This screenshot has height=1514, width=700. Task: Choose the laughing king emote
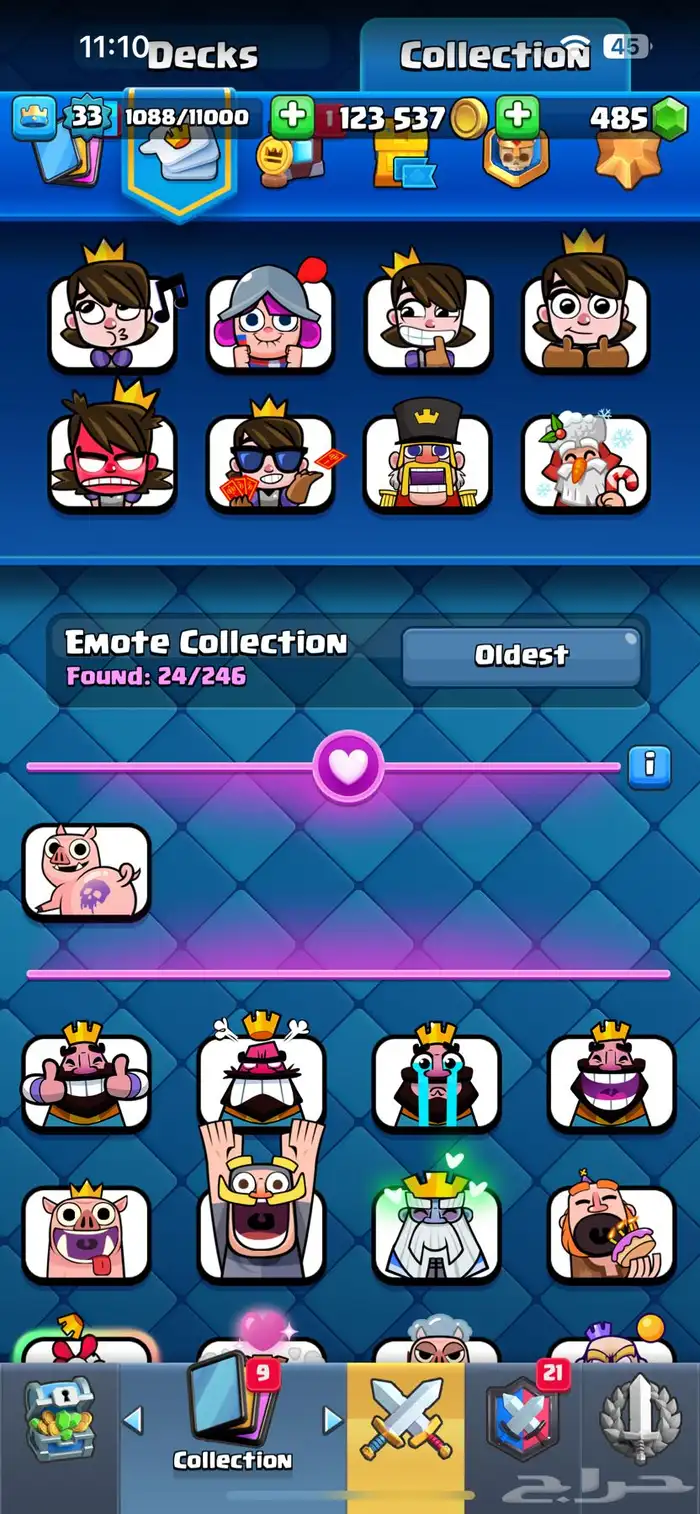(x=611, y=1082)
